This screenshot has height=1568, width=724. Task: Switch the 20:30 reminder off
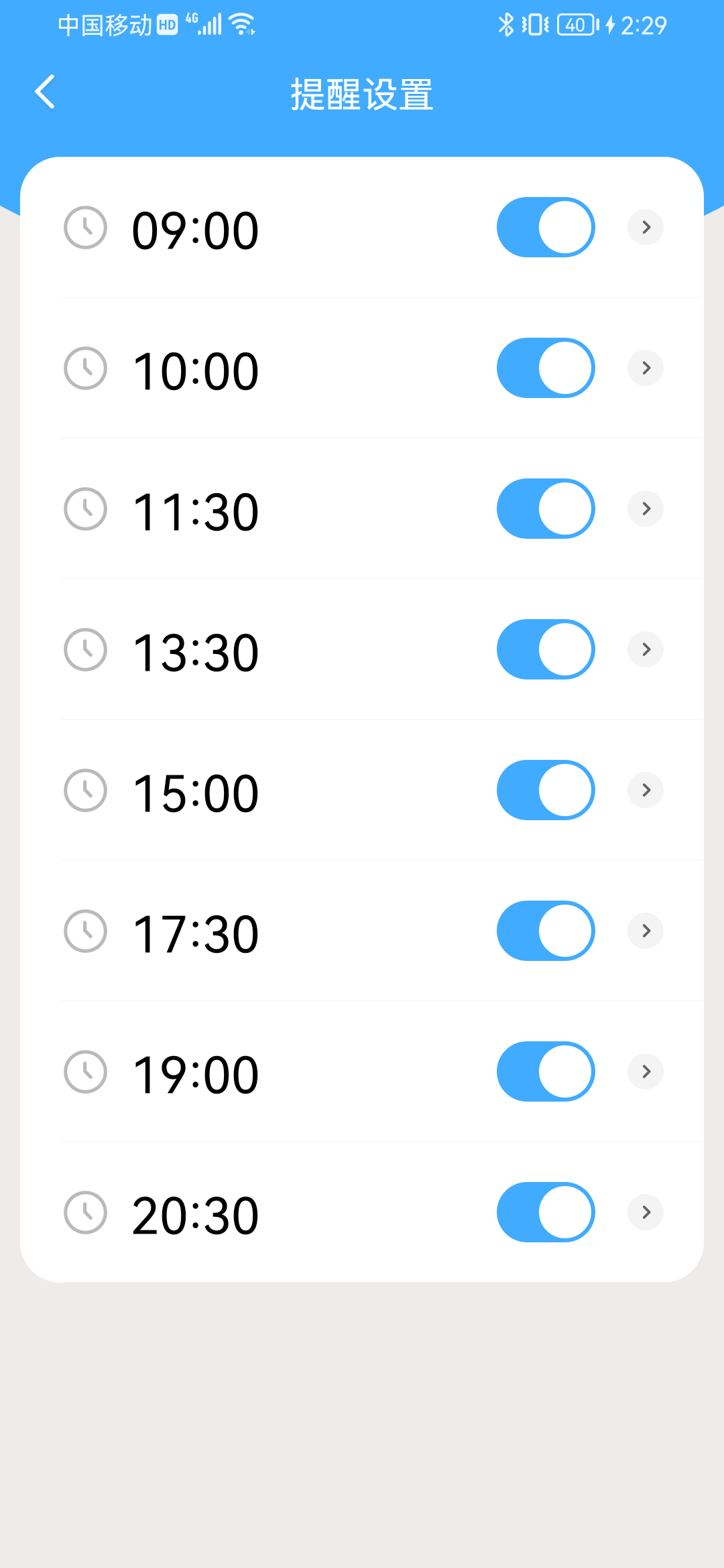pos(546,1212)
